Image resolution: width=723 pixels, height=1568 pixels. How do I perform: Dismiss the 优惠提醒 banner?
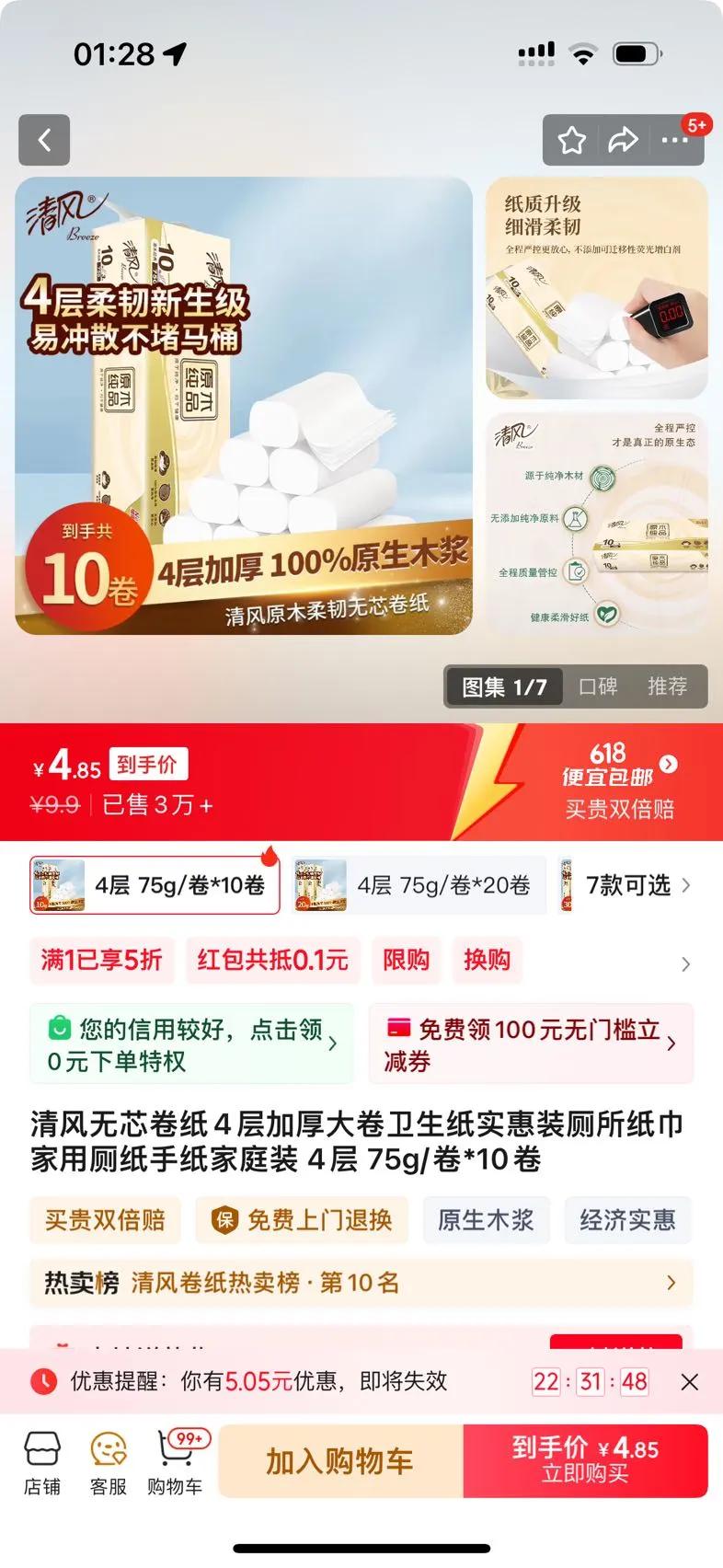coord(690,1381)
